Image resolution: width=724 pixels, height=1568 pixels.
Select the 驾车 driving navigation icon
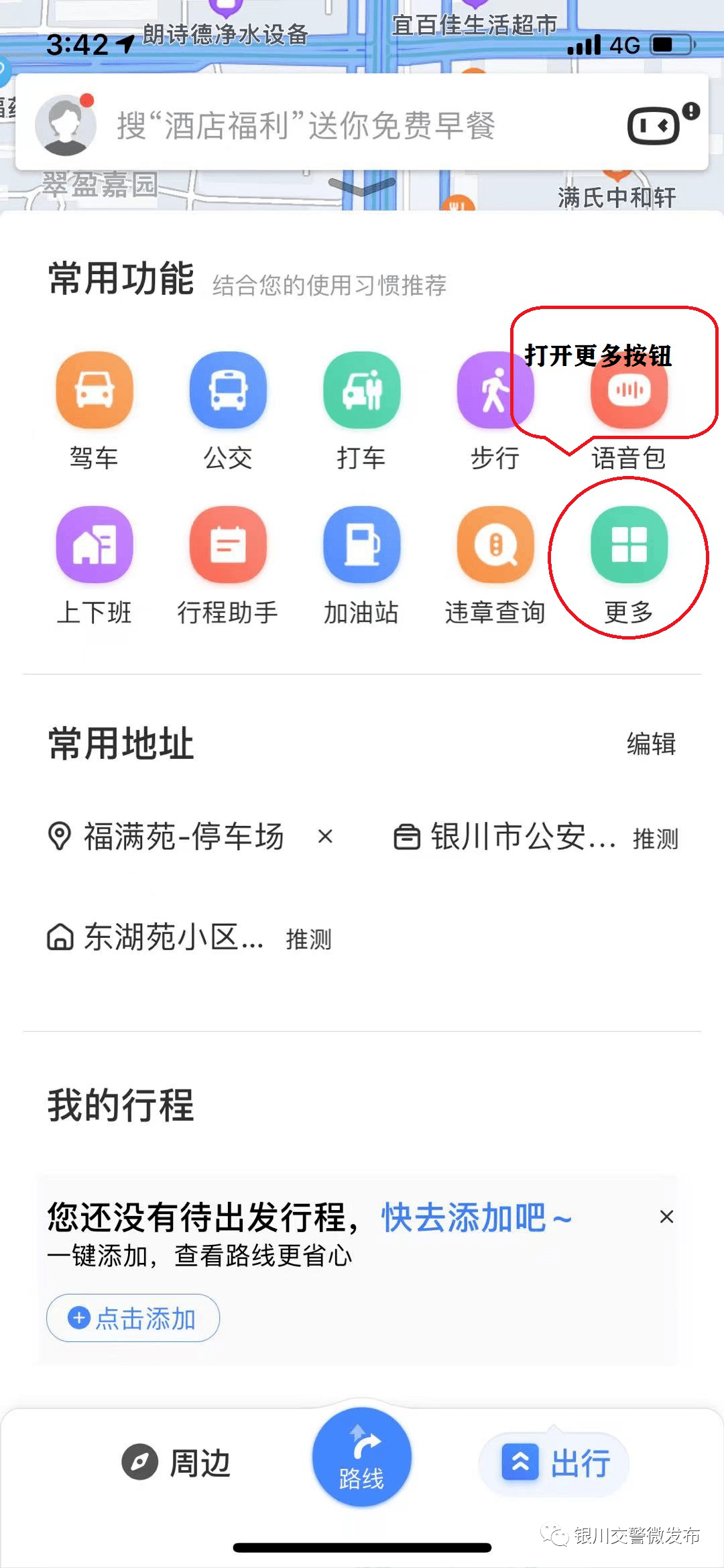coord(94,390)
